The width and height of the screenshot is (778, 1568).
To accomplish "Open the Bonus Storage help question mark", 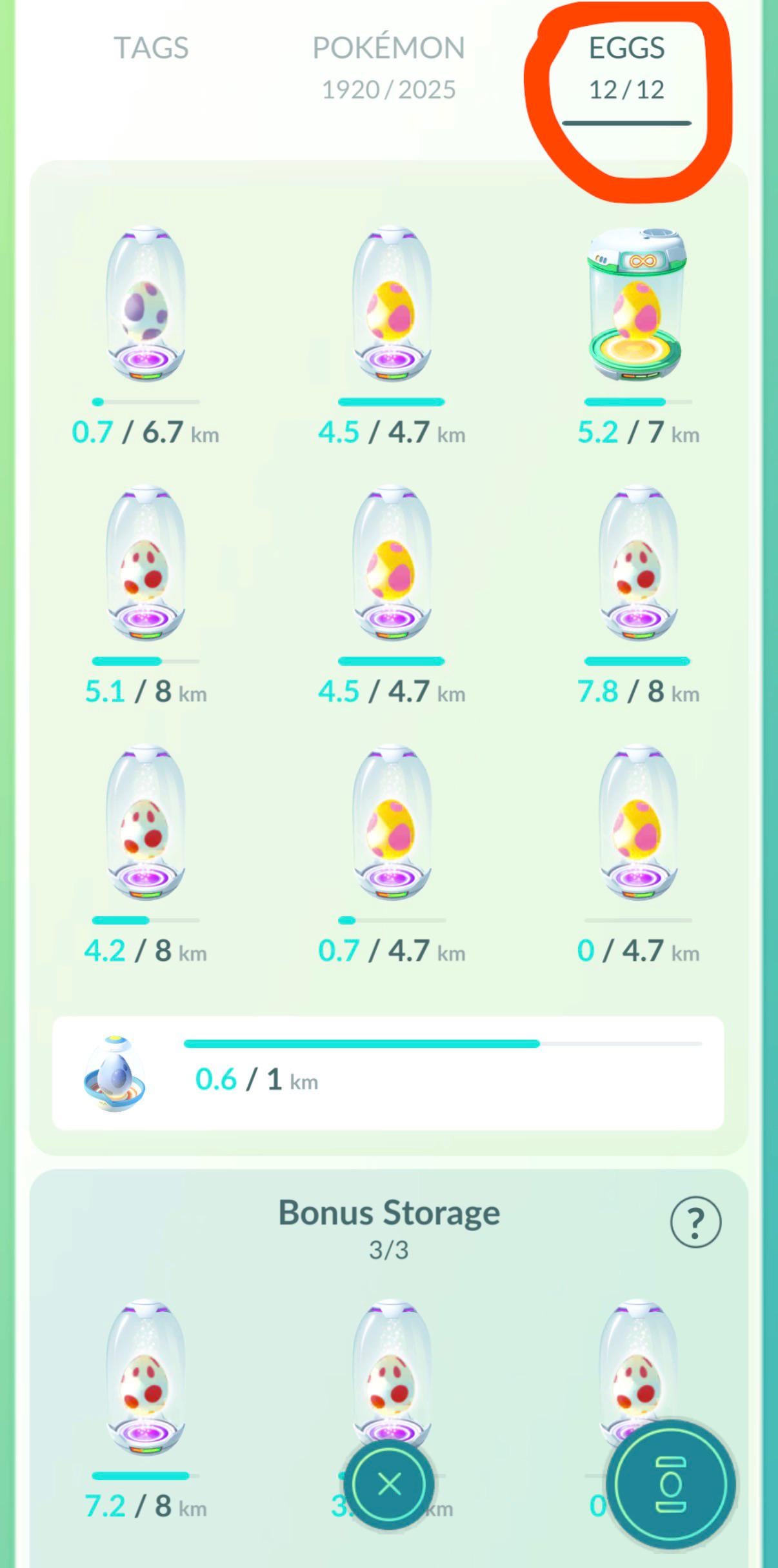I will tap(695, 1221).
